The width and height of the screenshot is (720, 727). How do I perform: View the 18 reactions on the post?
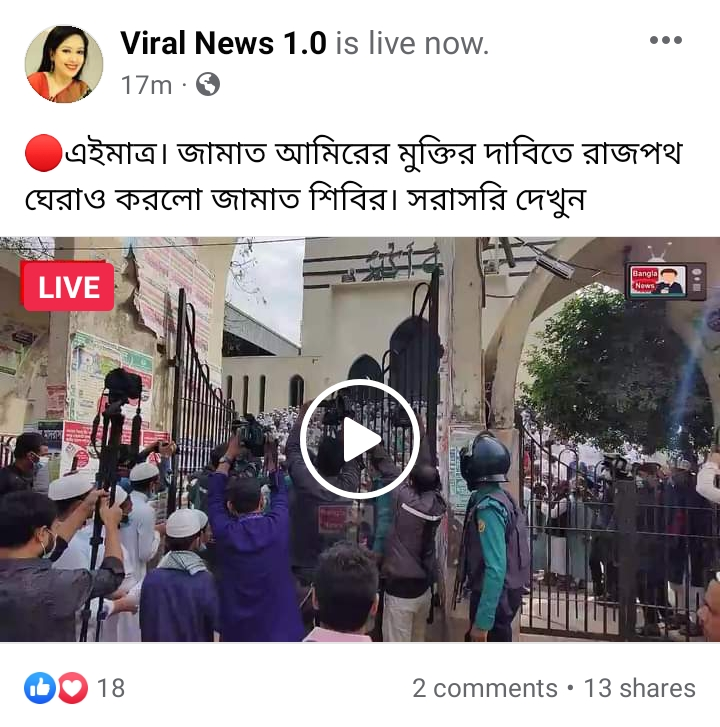75,688
